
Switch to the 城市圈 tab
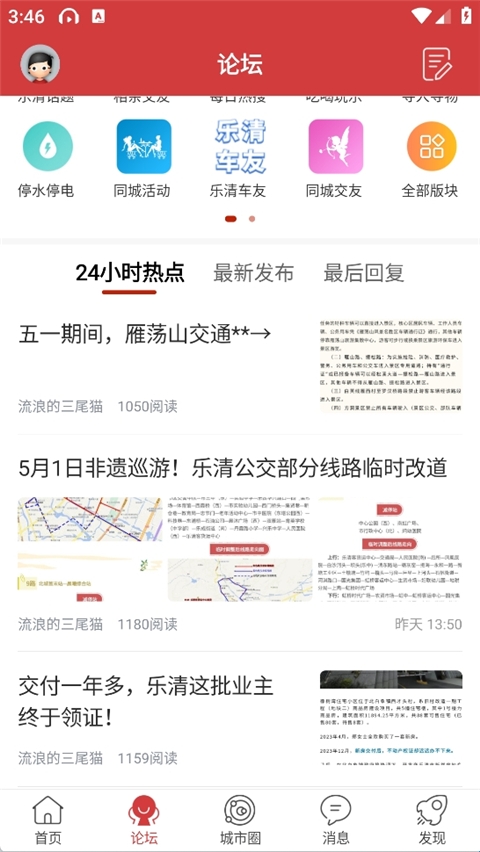pyautogui.click(x=240, y=820)
